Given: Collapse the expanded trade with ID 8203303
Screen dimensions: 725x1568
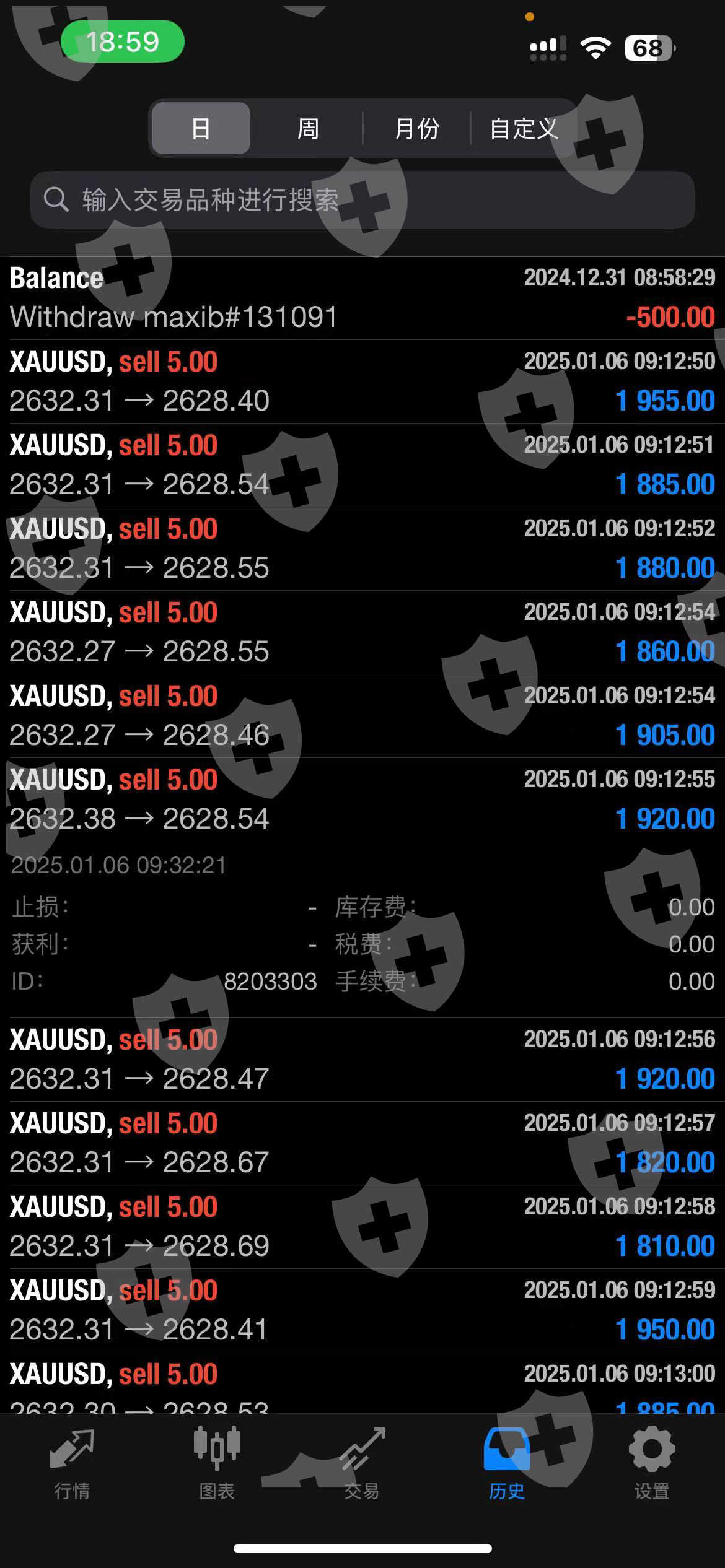Looking at the screenshot, I should (x=362, y=799).
